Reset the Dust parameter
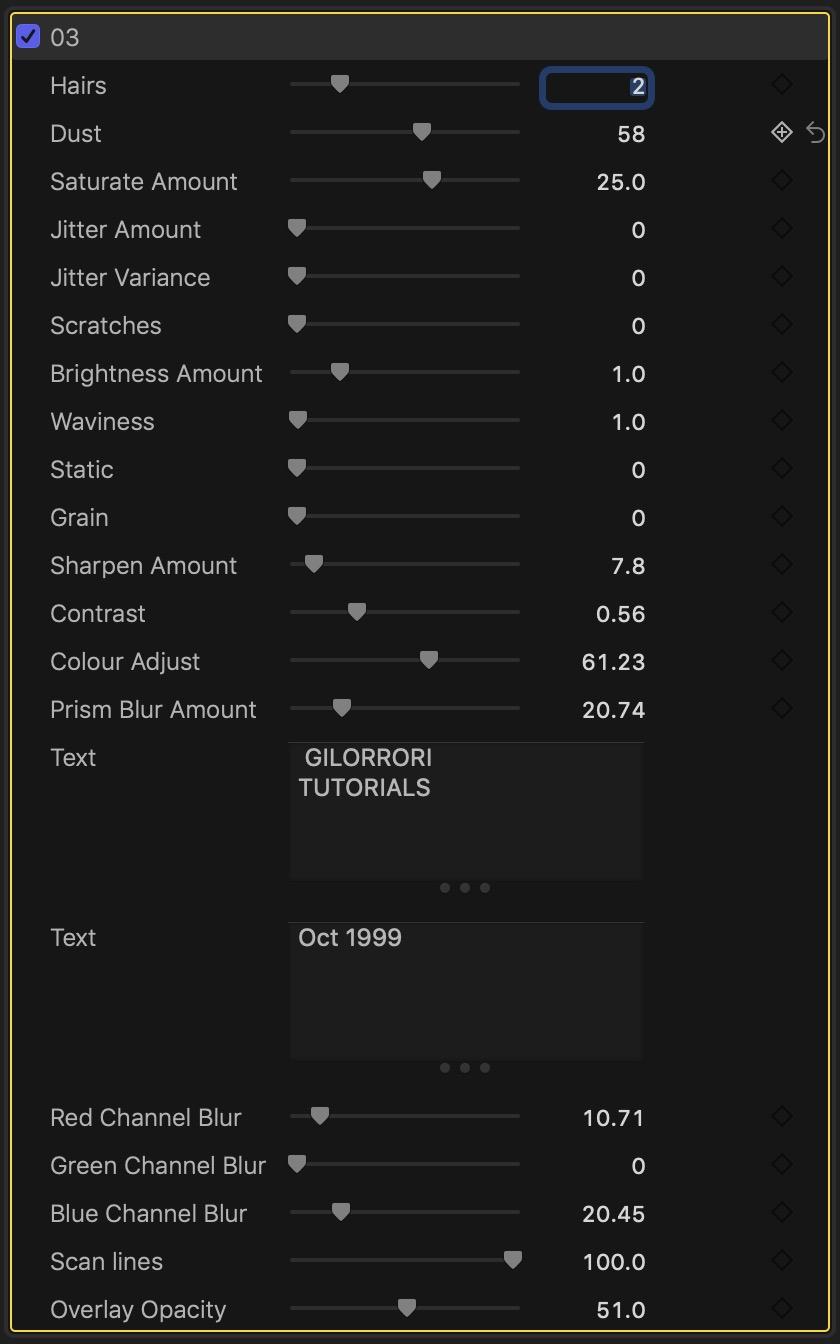Image resolution: width=840 pixels, height=1344 pixels. [x=816, y=132]
